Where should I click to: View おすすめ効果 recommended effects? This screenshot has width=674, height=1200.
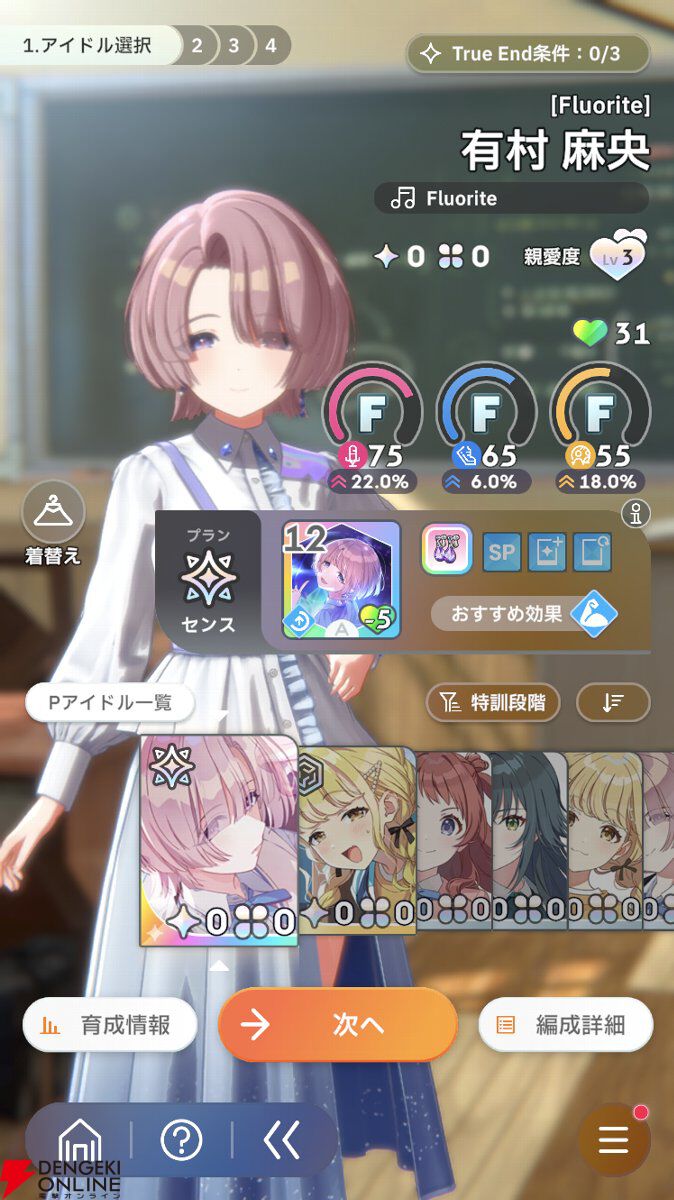tap(524, 613)
